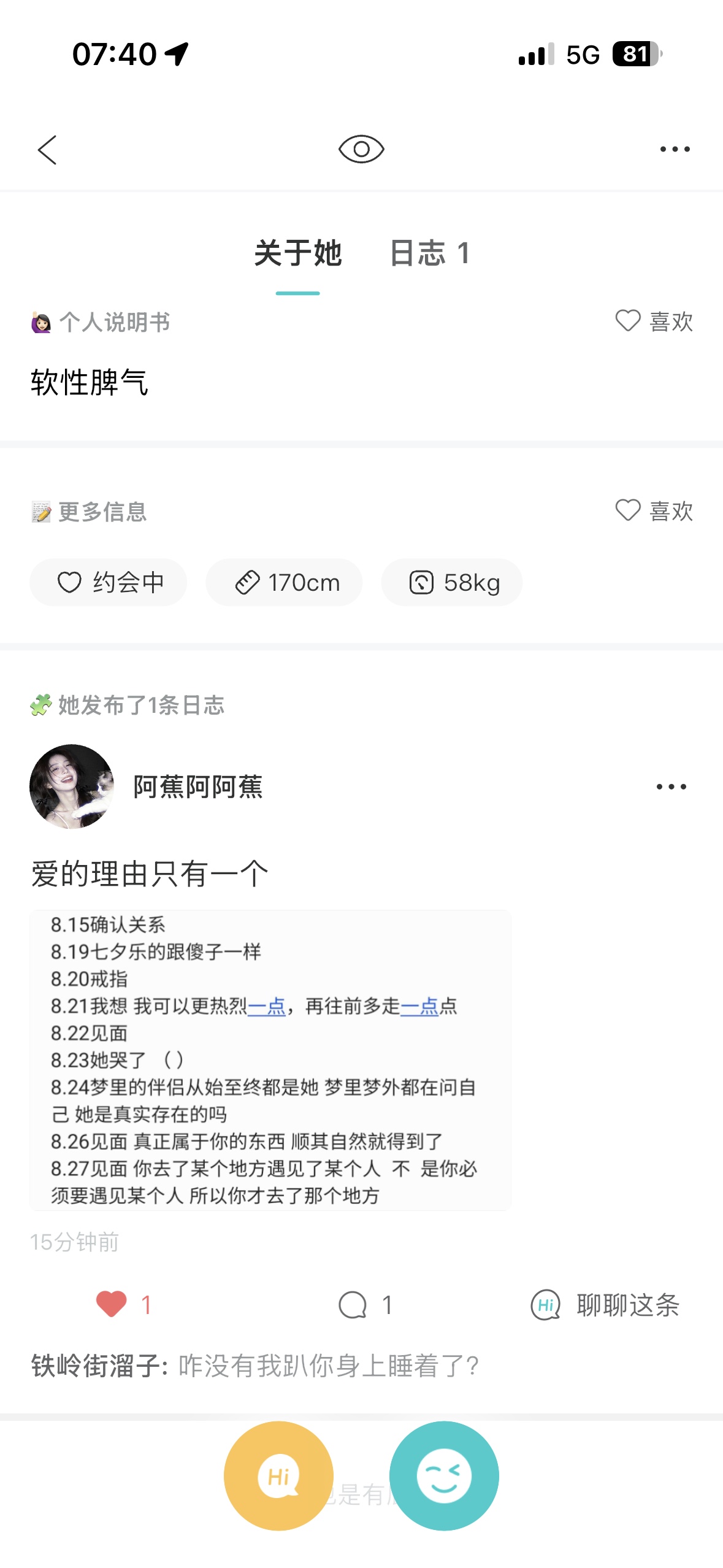723x1568 pixels.
Task: Tap the 约会中 status chip
Action: (x=109, y=582)
